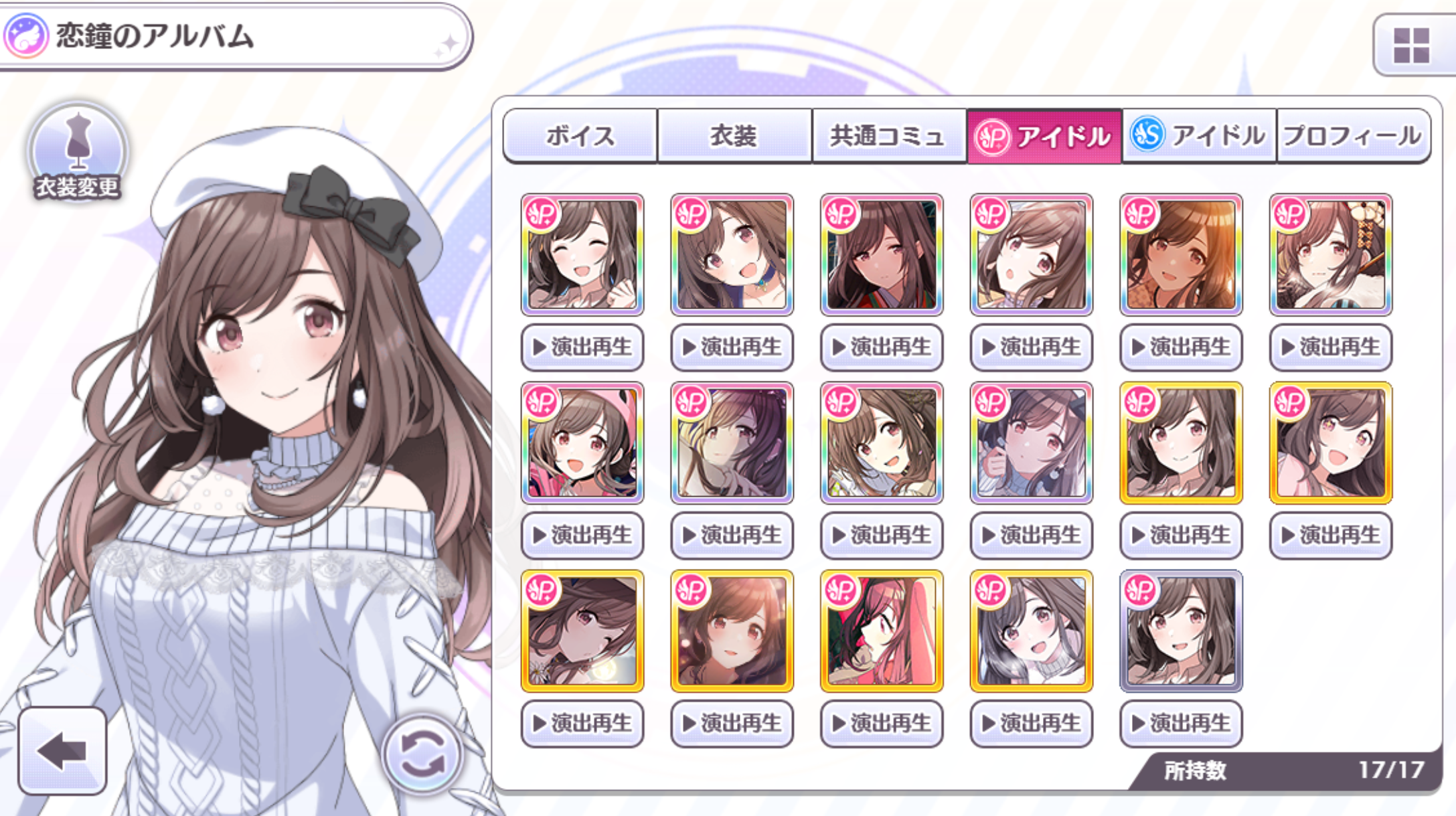
Task: Open the first card with closed-eyes smile
Action: pos(582,254)
